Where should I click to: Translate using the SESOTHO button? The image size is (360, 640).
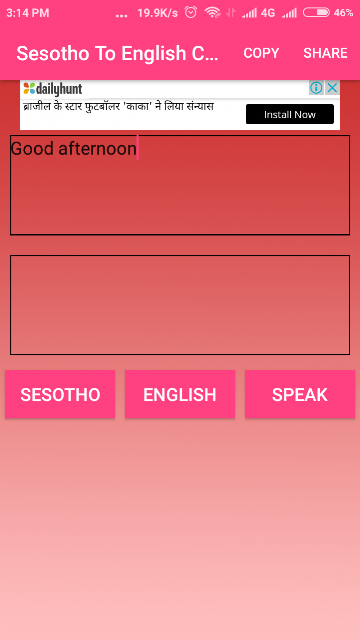click(60, 394)
